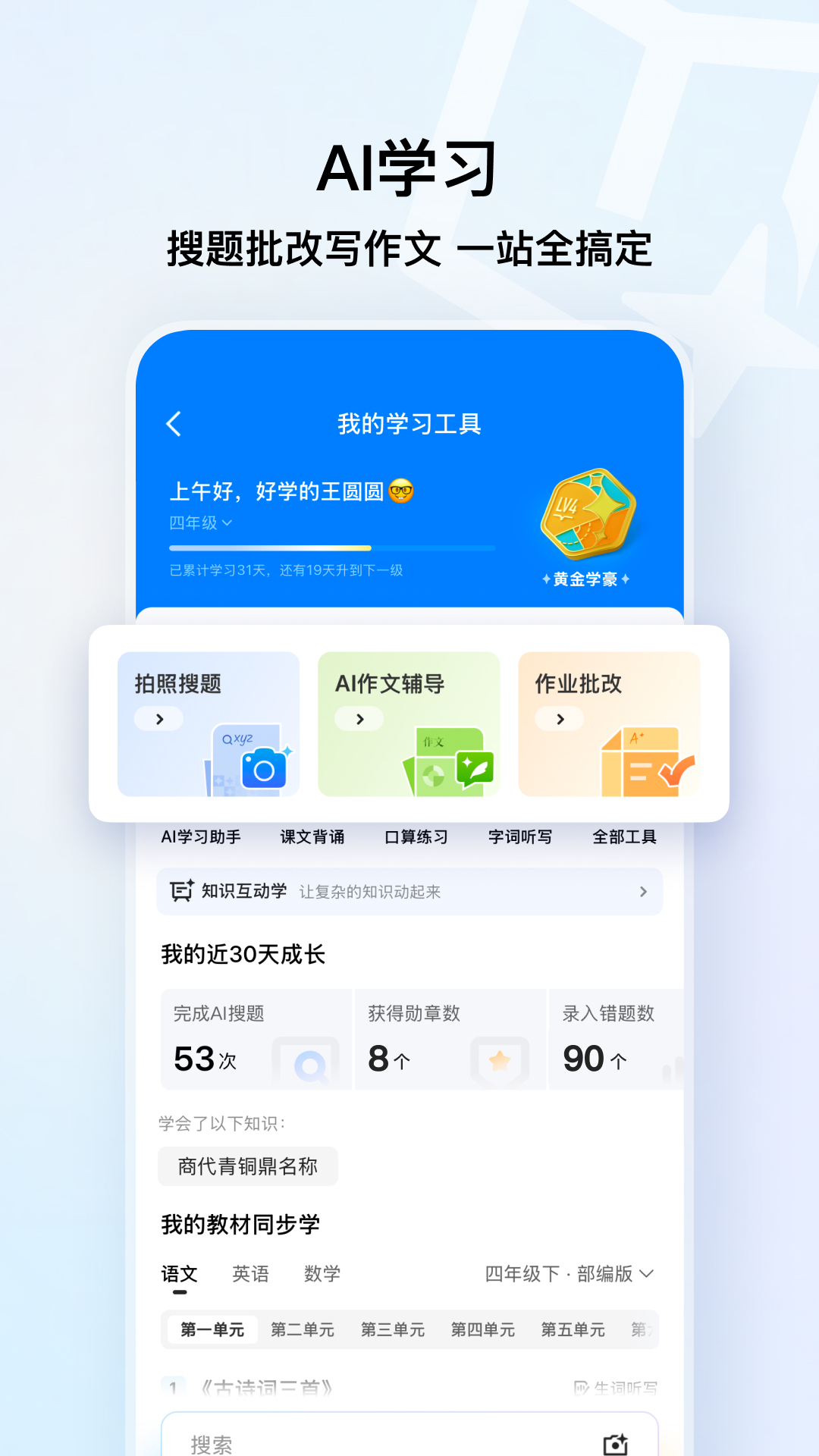Click the level progress bar under 好学的王圆圆
The height and width of the screenshot is (1456, 819).
tap(334, 548)
